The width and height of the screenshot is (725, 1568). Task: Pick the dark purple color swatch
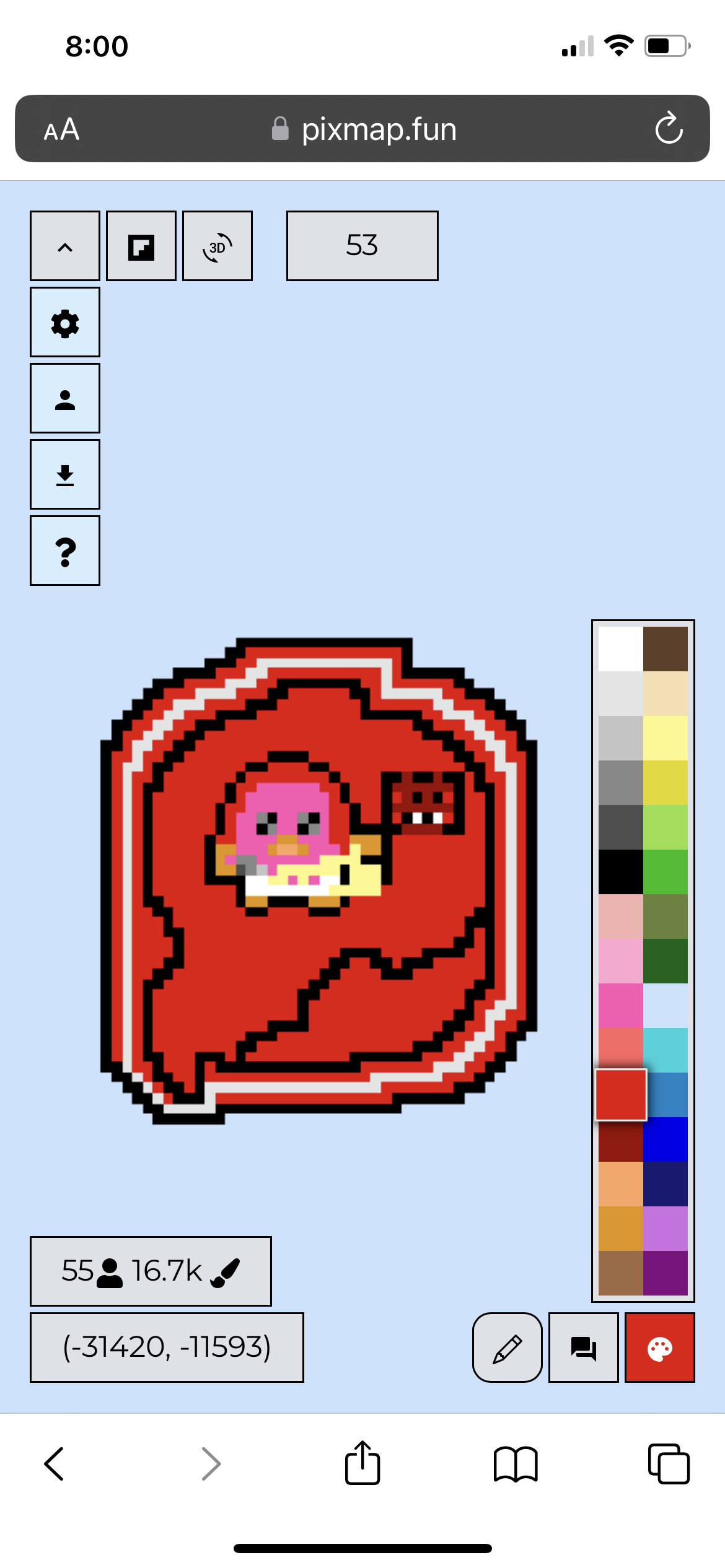point(666,1273)
